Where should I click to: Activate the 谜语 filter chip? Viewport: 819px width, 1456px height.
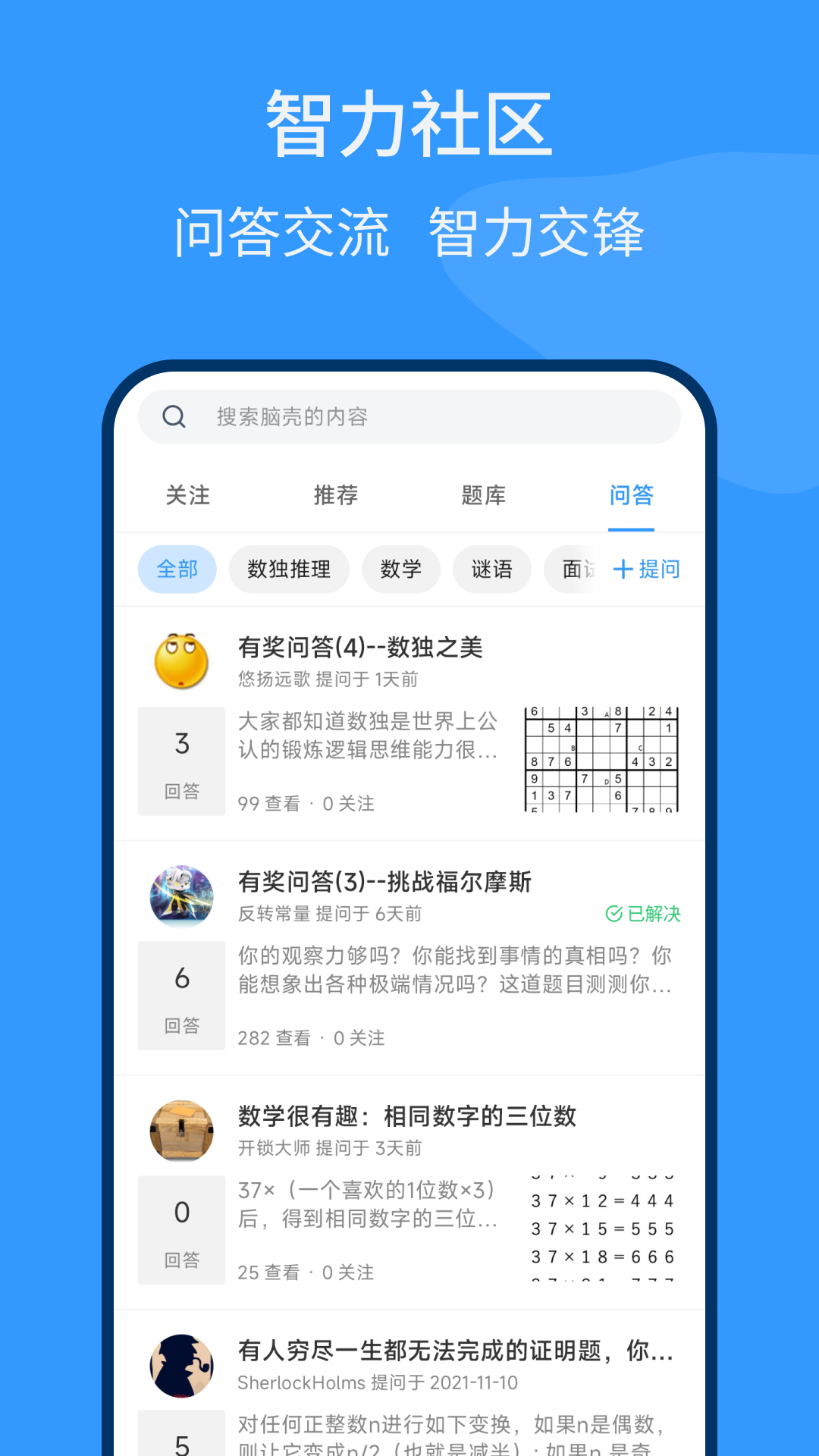click(491, 570)
